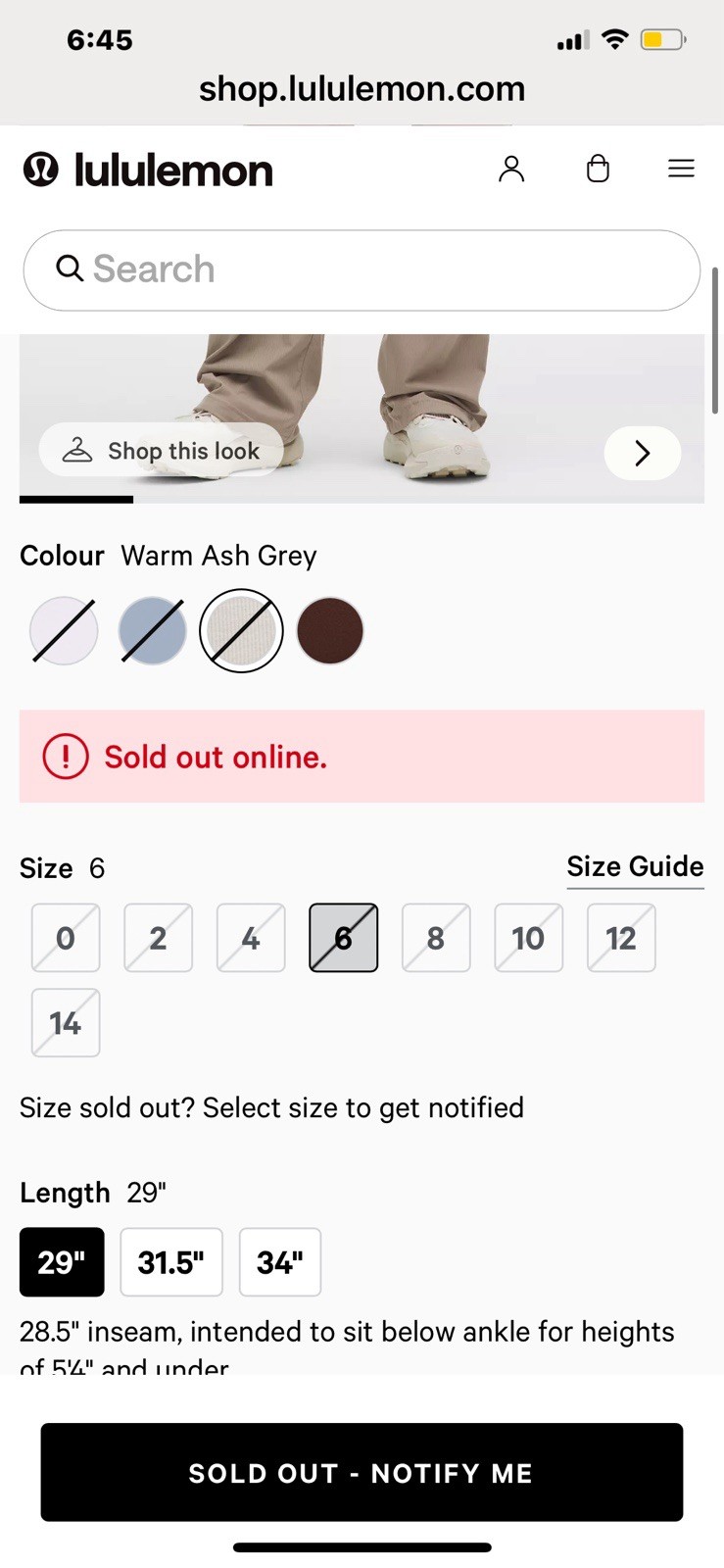Open the shopping bag
724x1568 pixels.
point(598,169)
